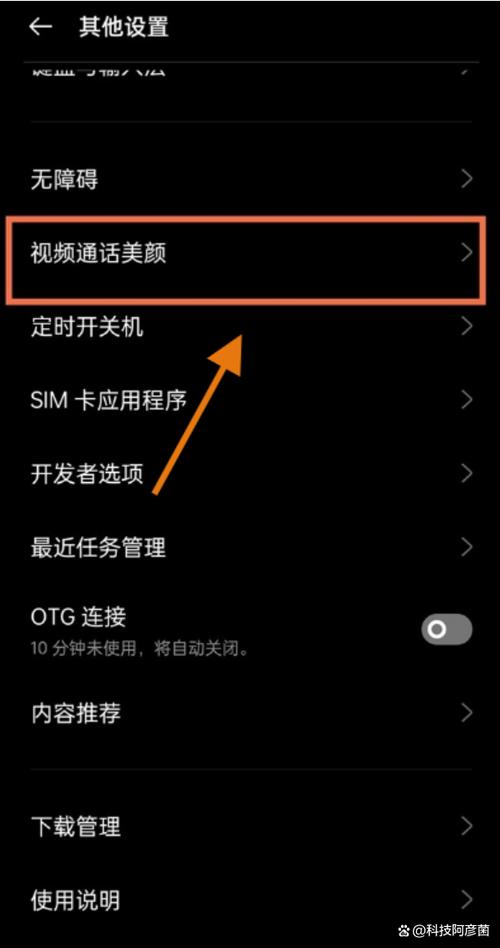This screenshot has width=500, height=948.
Task: Toggle the OTG 连接 switch on
Action: (447, 630)
